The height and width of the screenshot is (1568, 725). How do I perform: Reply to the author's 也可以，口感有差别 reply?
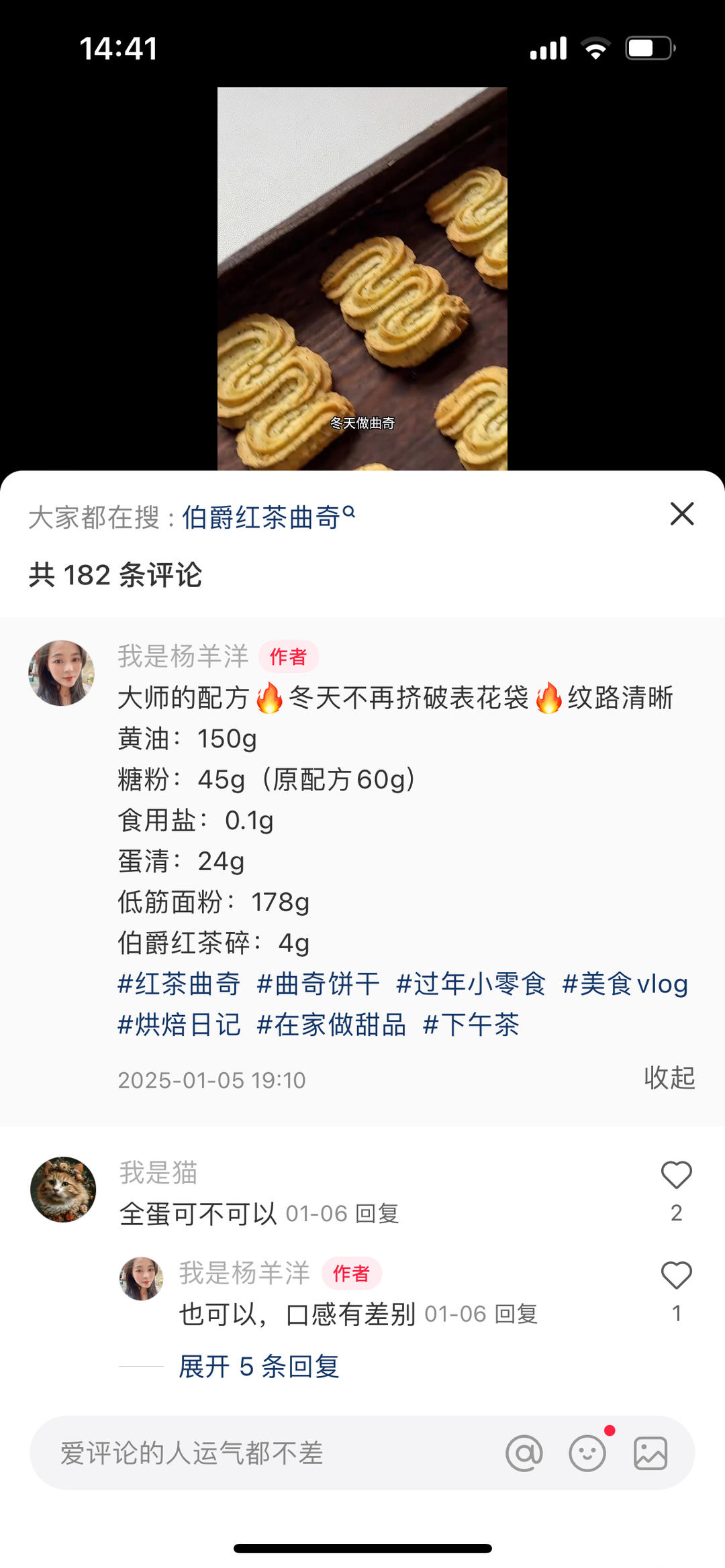[516, 1314]
